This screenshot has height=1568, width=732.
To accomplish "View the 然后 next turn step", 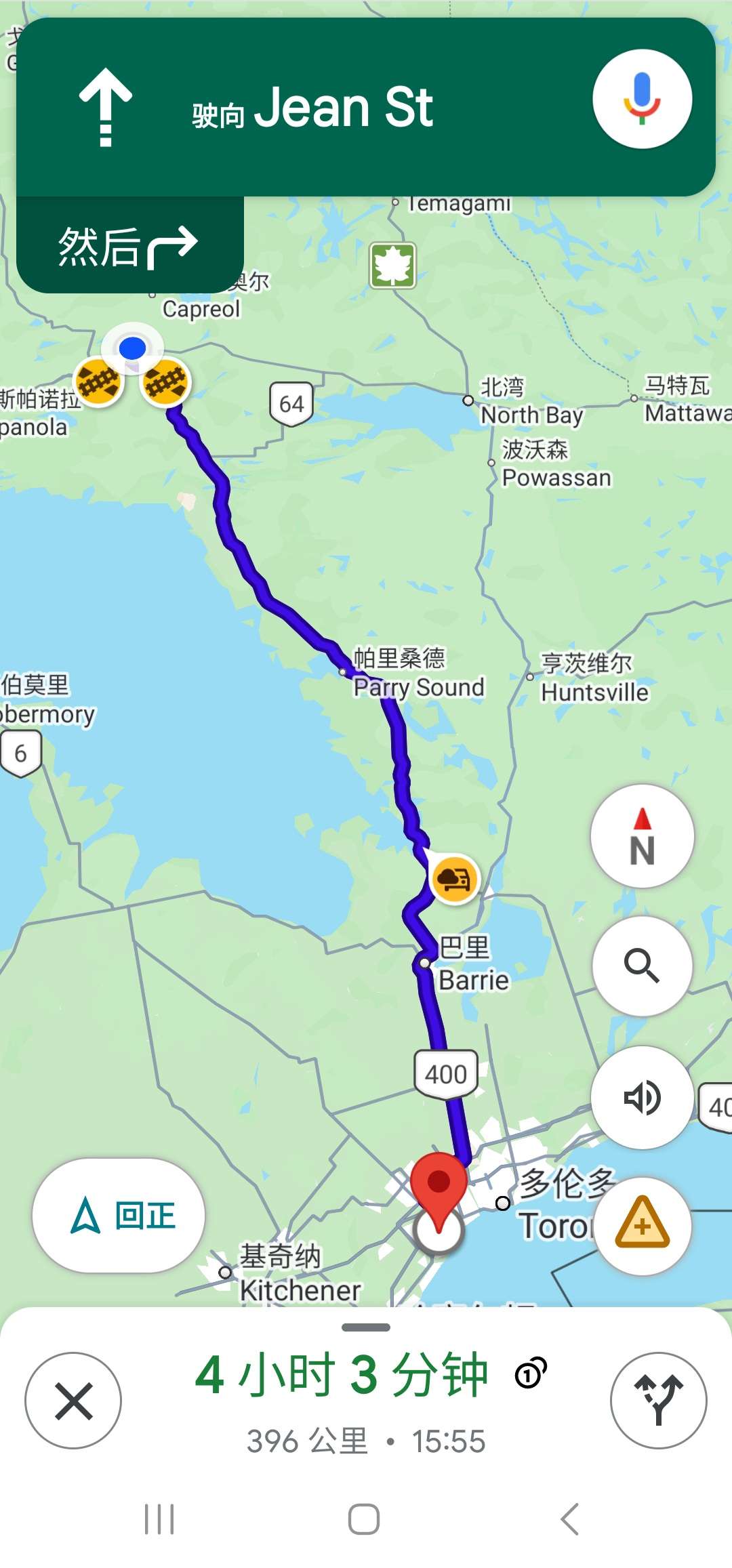I will (x=129, y=247).
